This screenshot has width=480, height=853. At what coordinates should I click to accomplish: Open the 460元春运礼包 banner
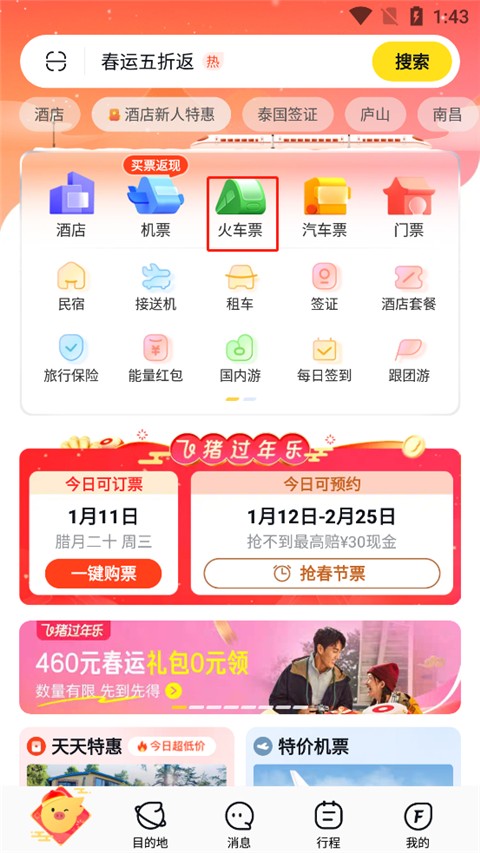240,667
